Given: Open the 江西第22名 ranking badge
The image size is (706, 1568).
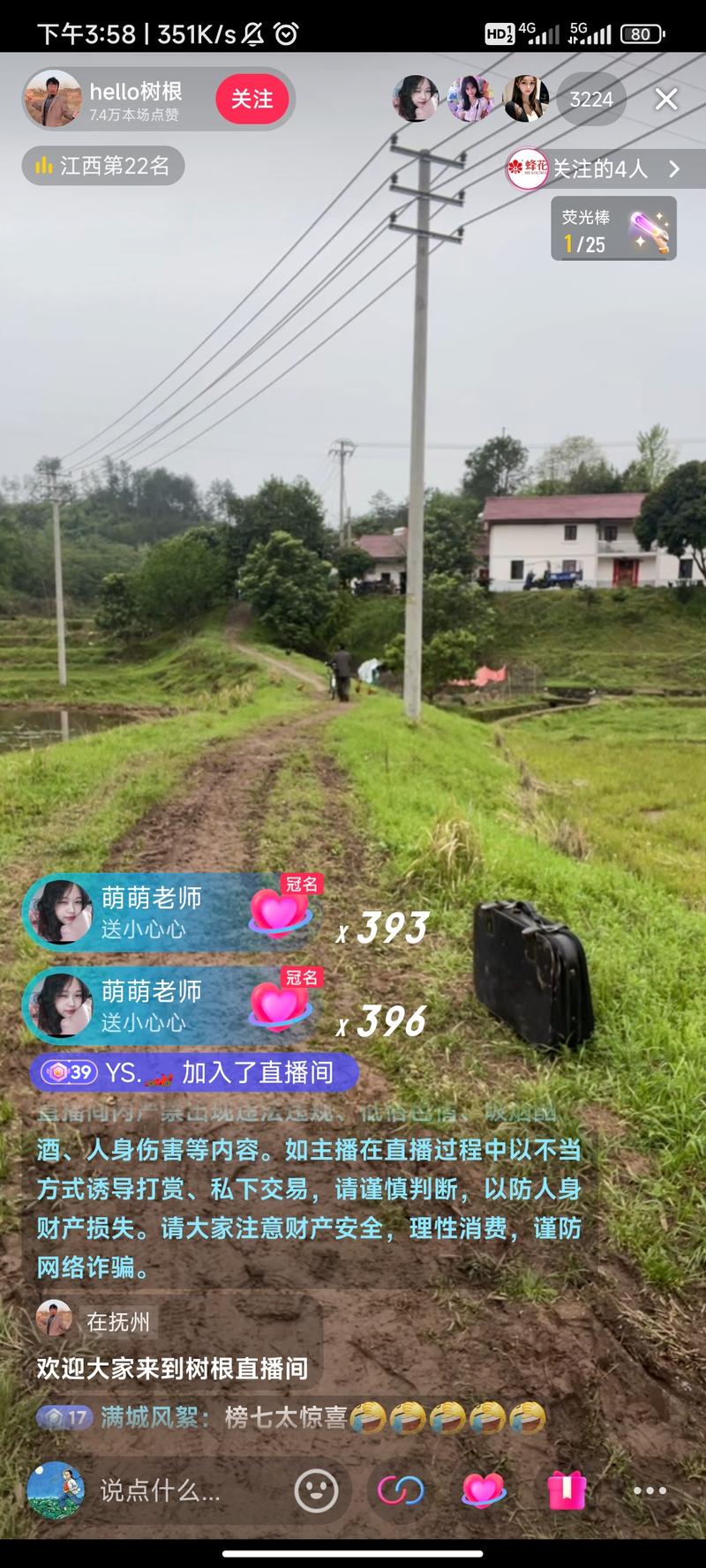Looking at the screenshot, I should (x=100, y=164).
